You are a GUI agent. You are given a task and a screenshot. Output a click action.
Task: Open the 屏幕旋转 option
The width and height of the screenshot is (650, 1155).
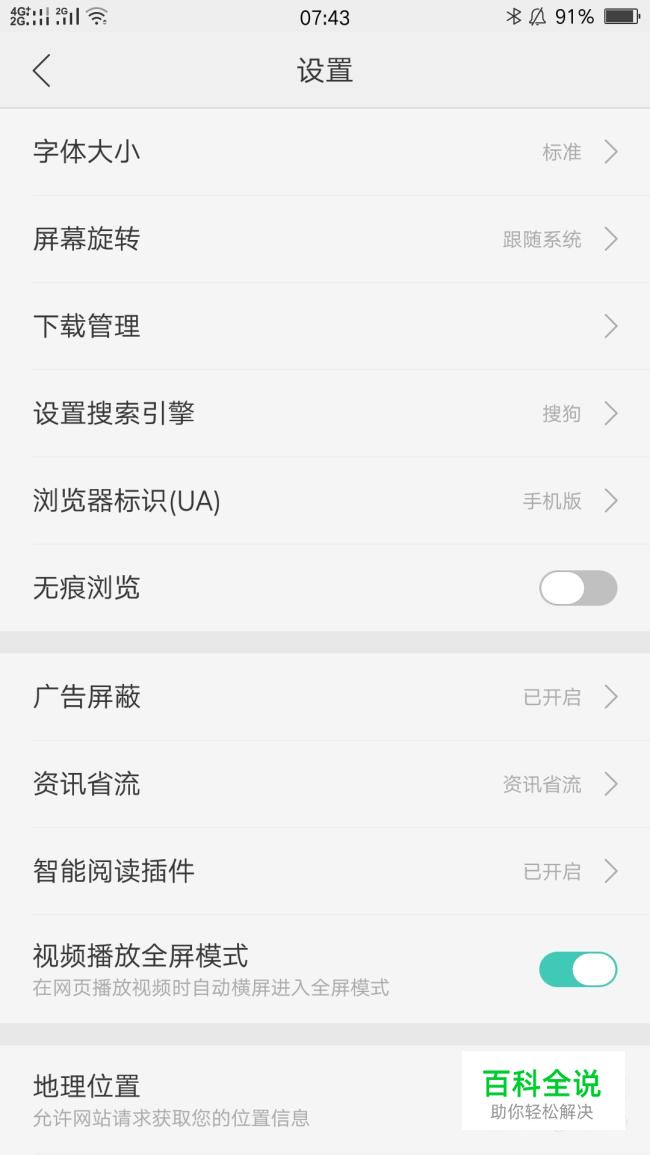[325, 239]
